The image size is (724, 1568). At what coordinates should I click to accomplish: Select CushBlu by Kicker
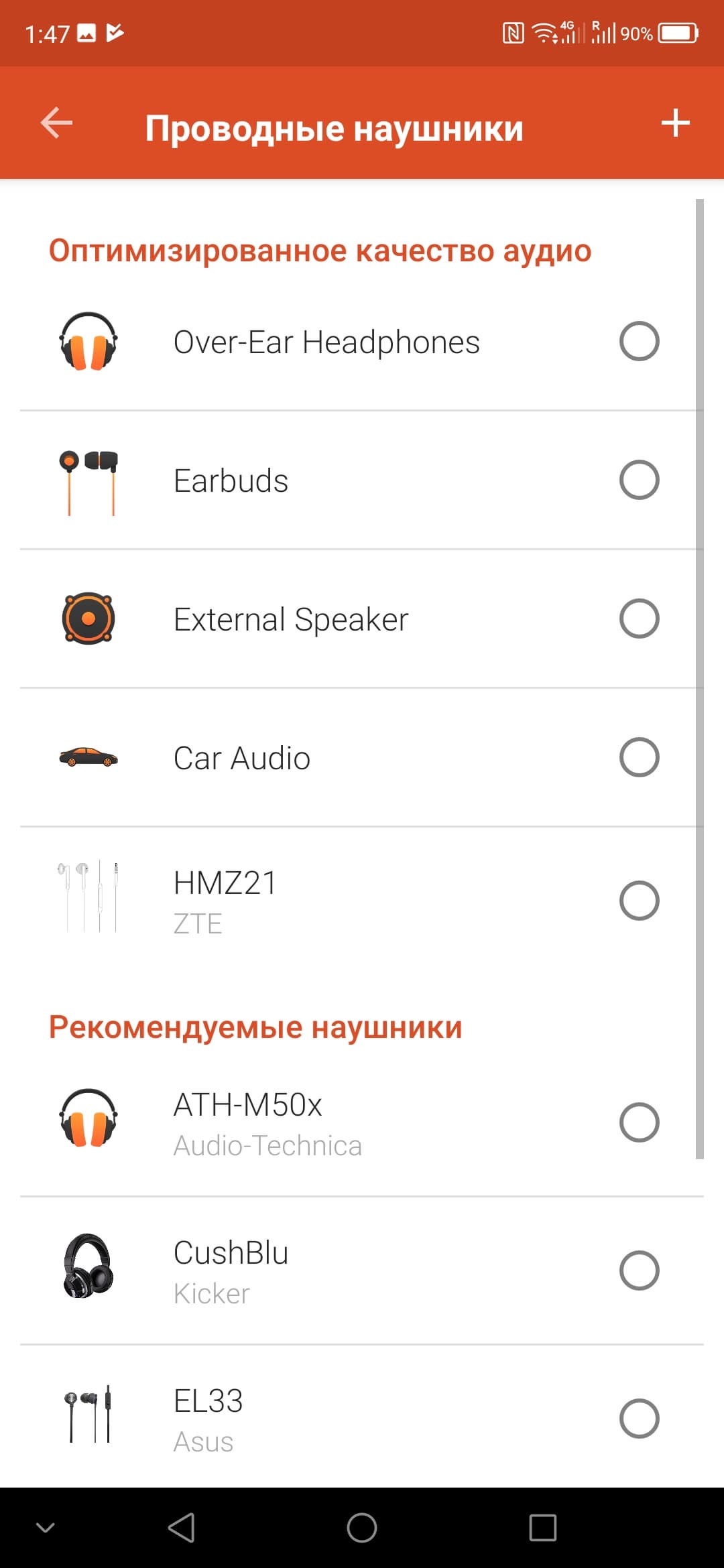[639, 1270]
